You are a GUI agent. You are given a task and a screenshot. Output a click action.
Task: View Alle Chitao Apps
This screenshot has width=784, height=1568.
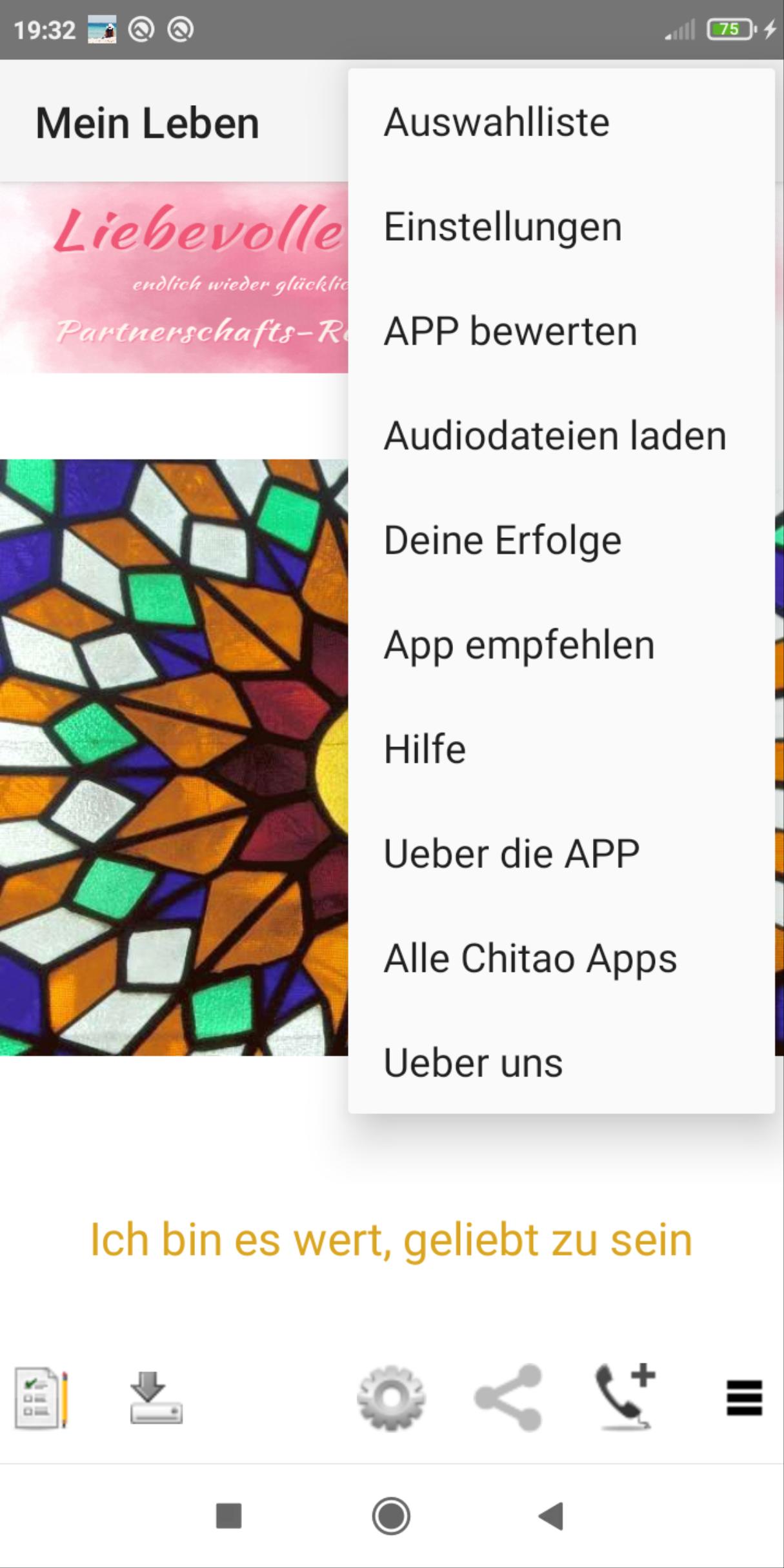click(x=560, y=958)
